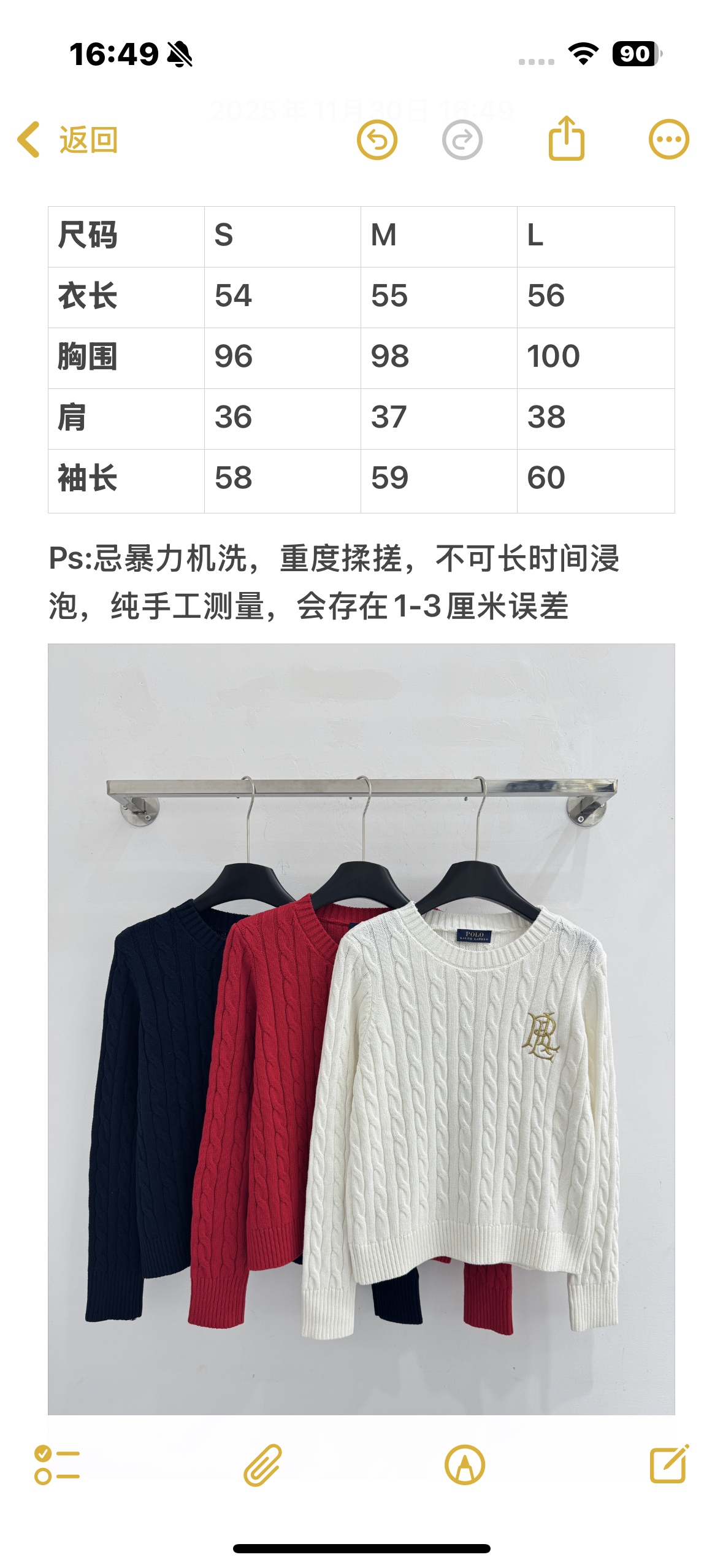Undo the last edit
This screenshot has width=723, height=1568.
pos(377,140)
